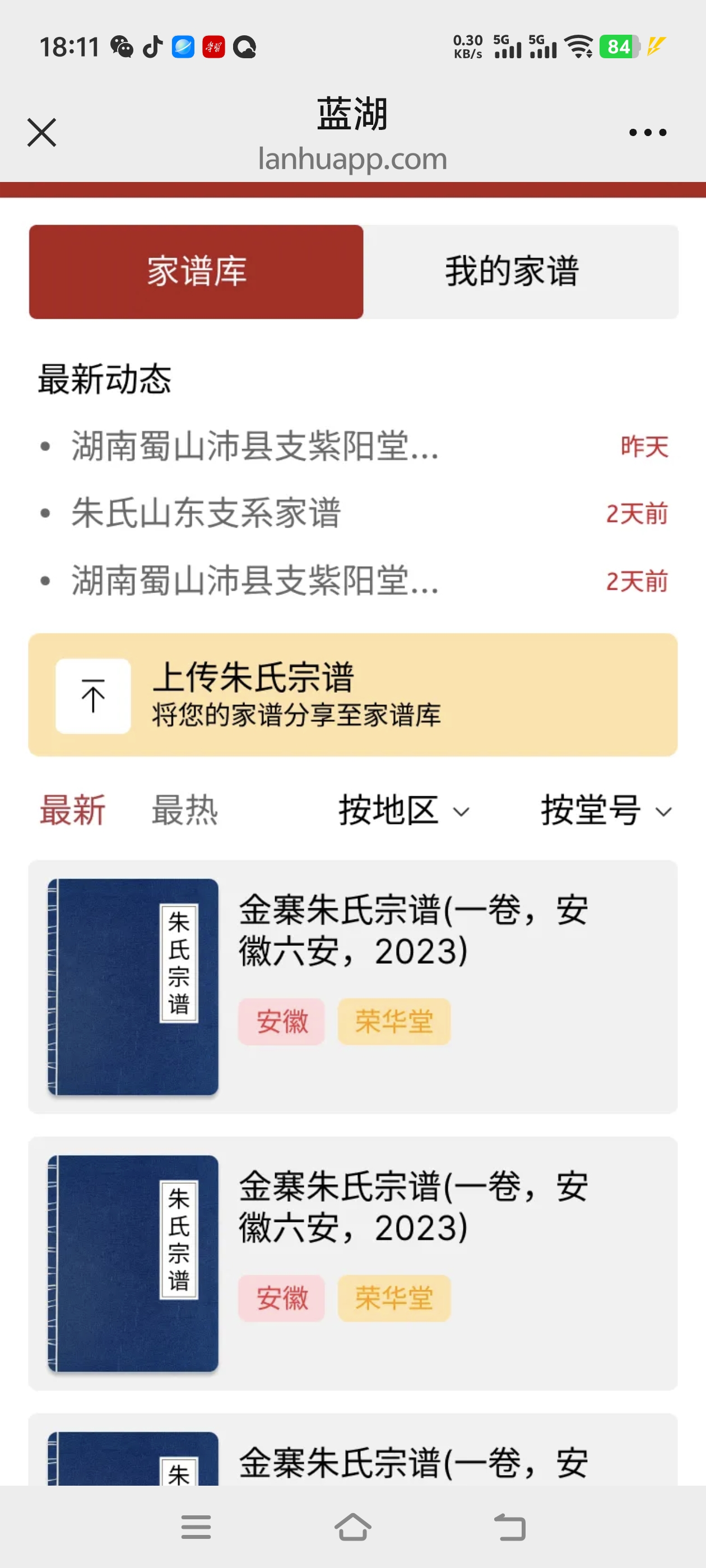The width and height of the screenshot is (706, 1568).
Task: Close the 蓝湖 web page
Action: click(41, 132)
